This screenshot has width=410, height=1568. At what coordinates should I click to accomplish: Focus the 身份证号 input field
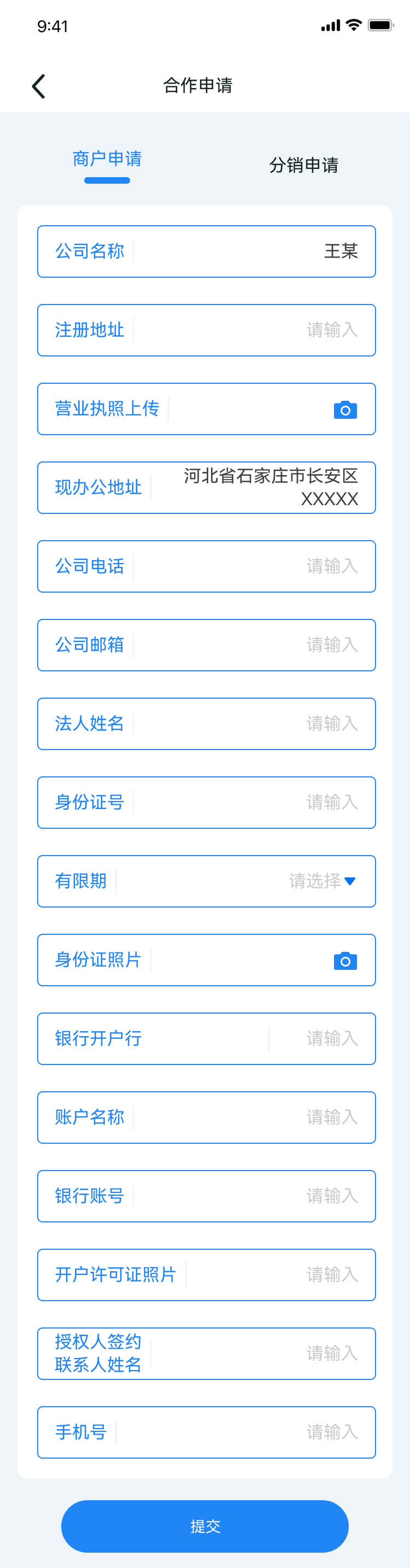pos(255,802)
